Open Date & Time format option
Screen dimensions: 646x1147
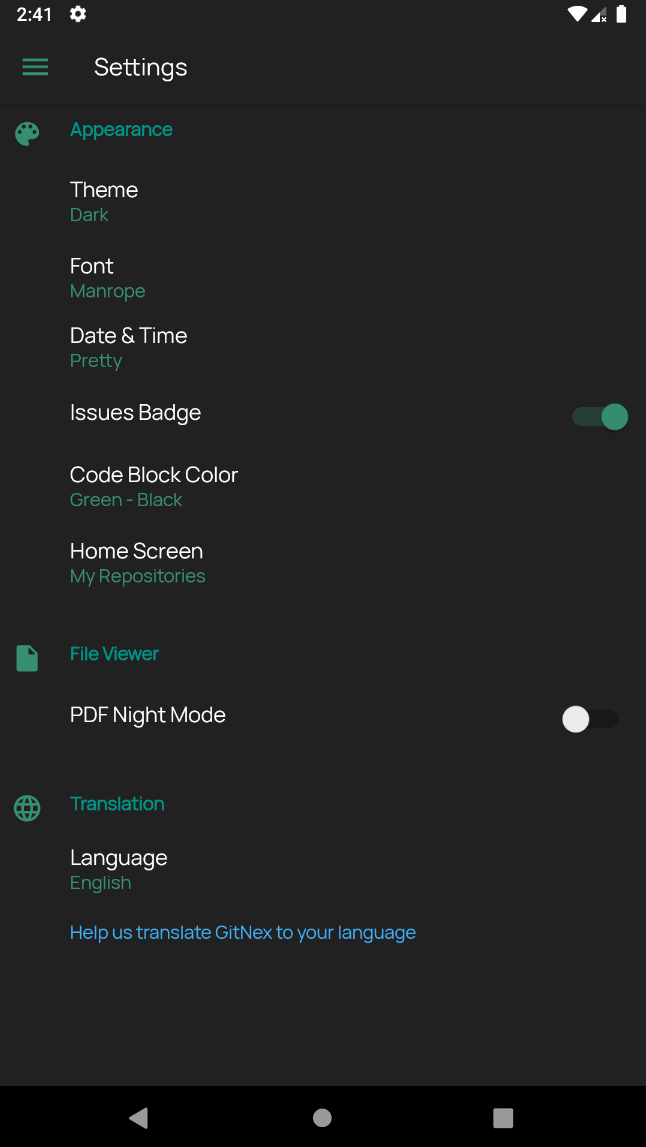tap(128, 346)
